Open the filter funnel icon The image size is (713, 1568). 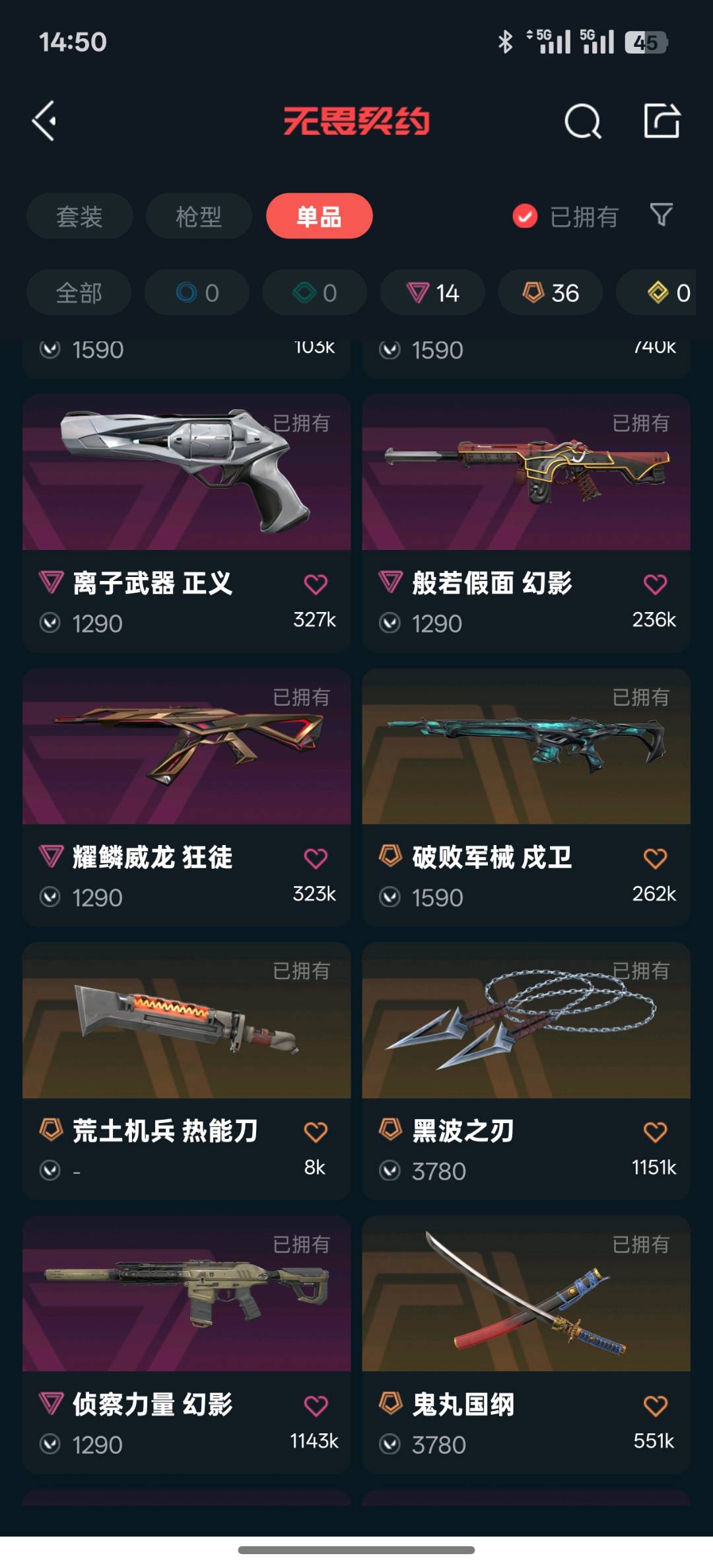tap(662, 215)
